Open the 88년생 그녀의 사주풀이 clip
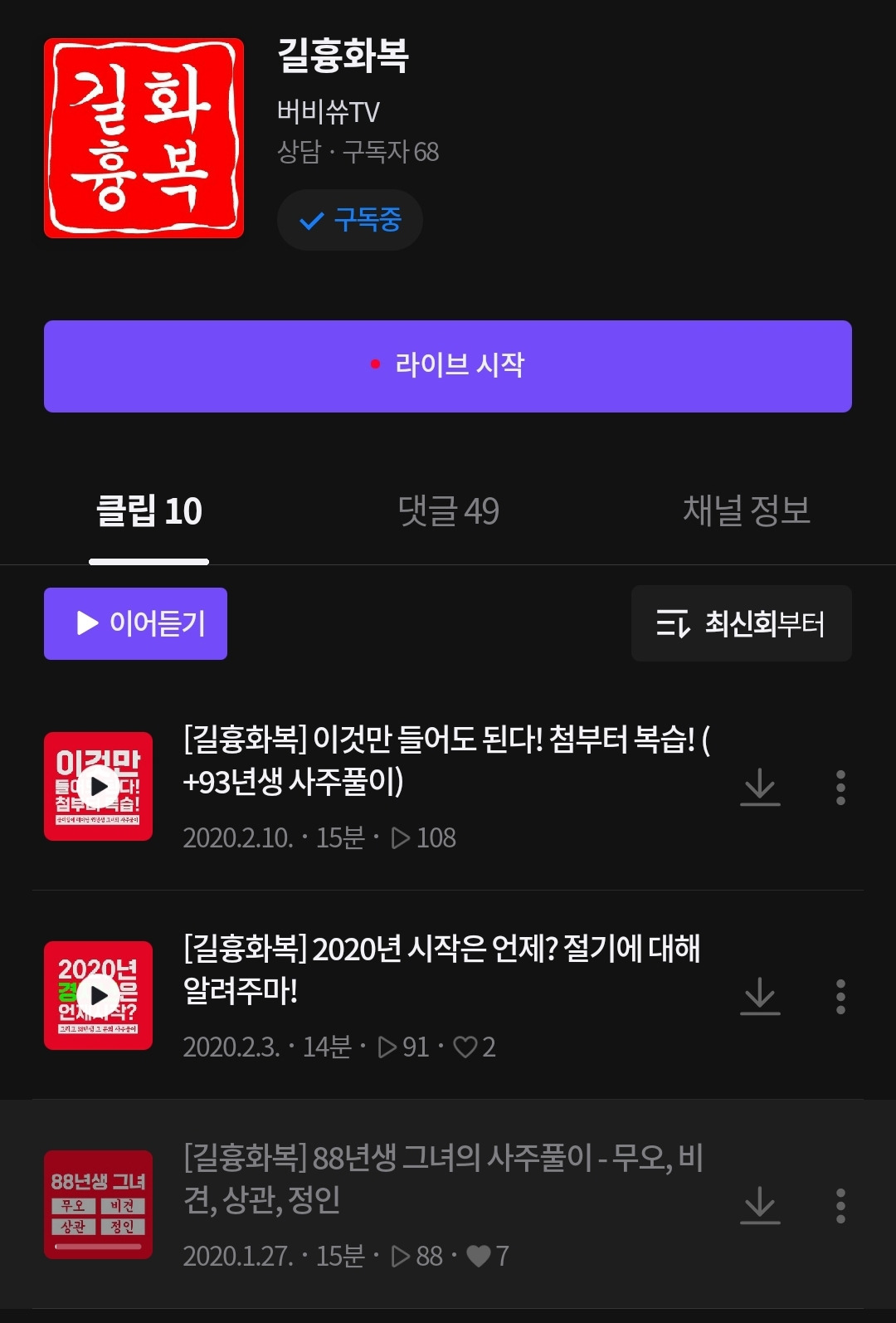Viewport: 896px width, 1323px height. [443, 1178]
